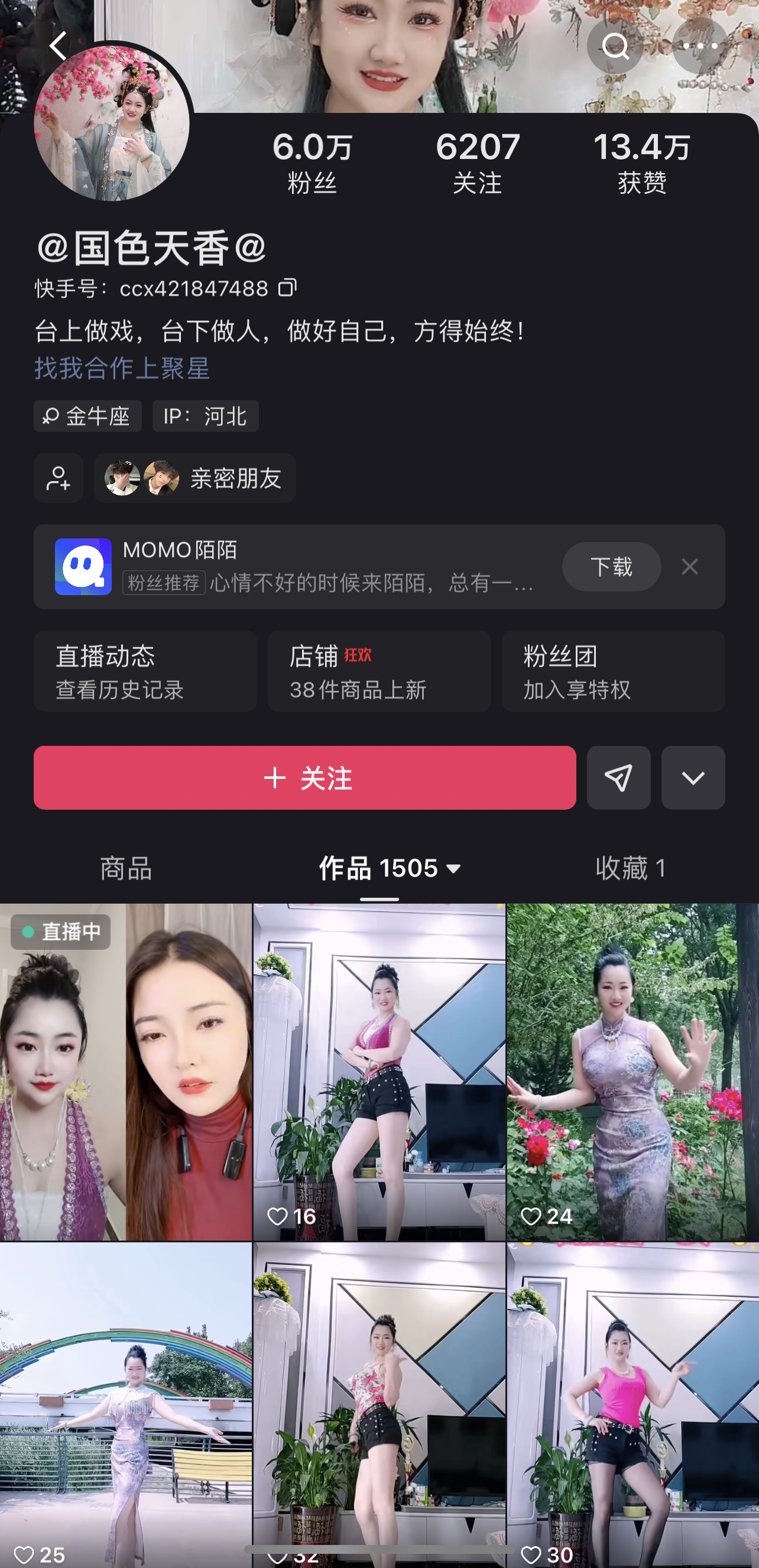Open the video with 24 likes
The width and height of the screenshot is (759, 1568).
(x=632, y=1072)
